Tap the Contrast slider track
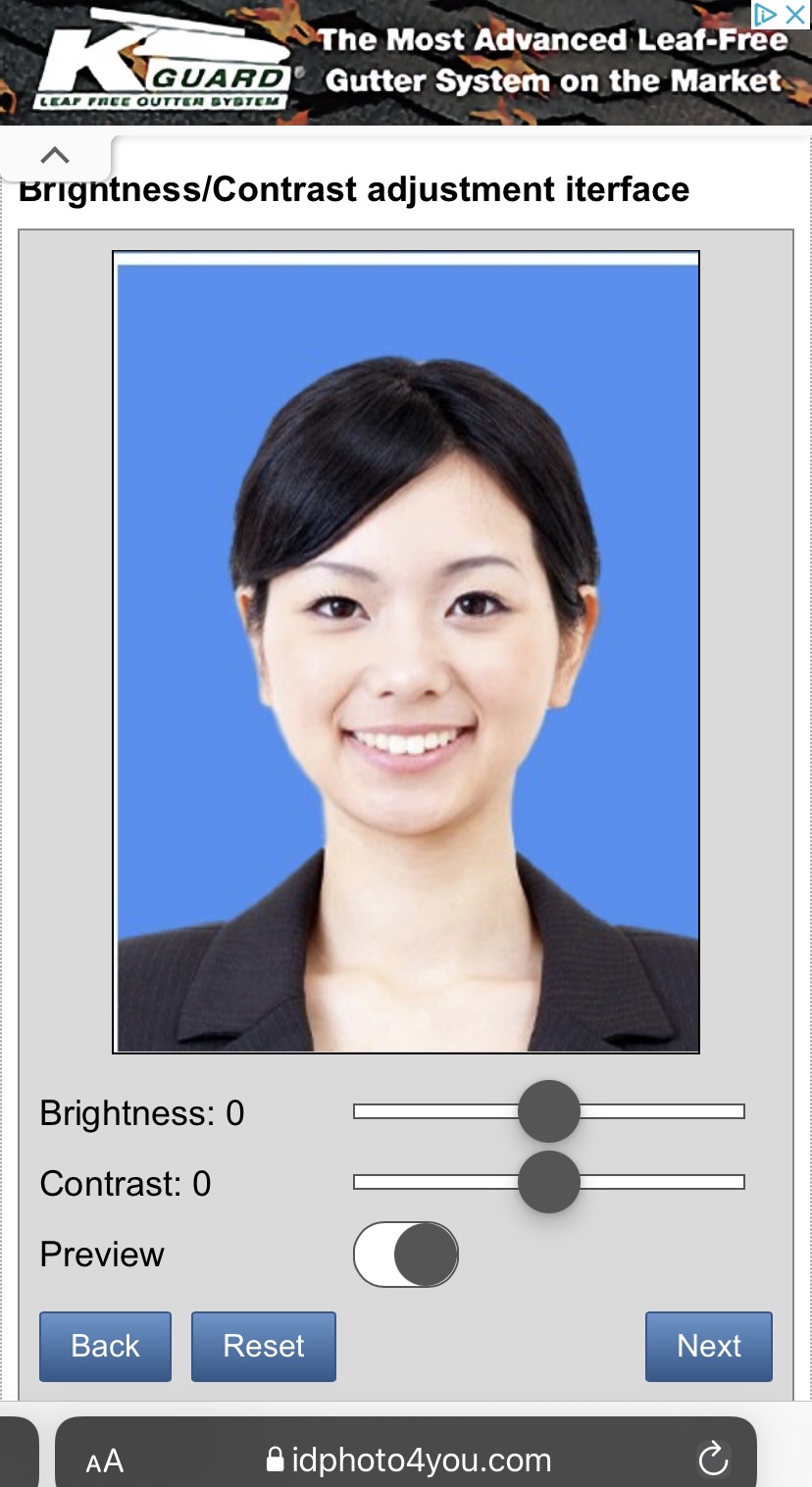 667,1182
